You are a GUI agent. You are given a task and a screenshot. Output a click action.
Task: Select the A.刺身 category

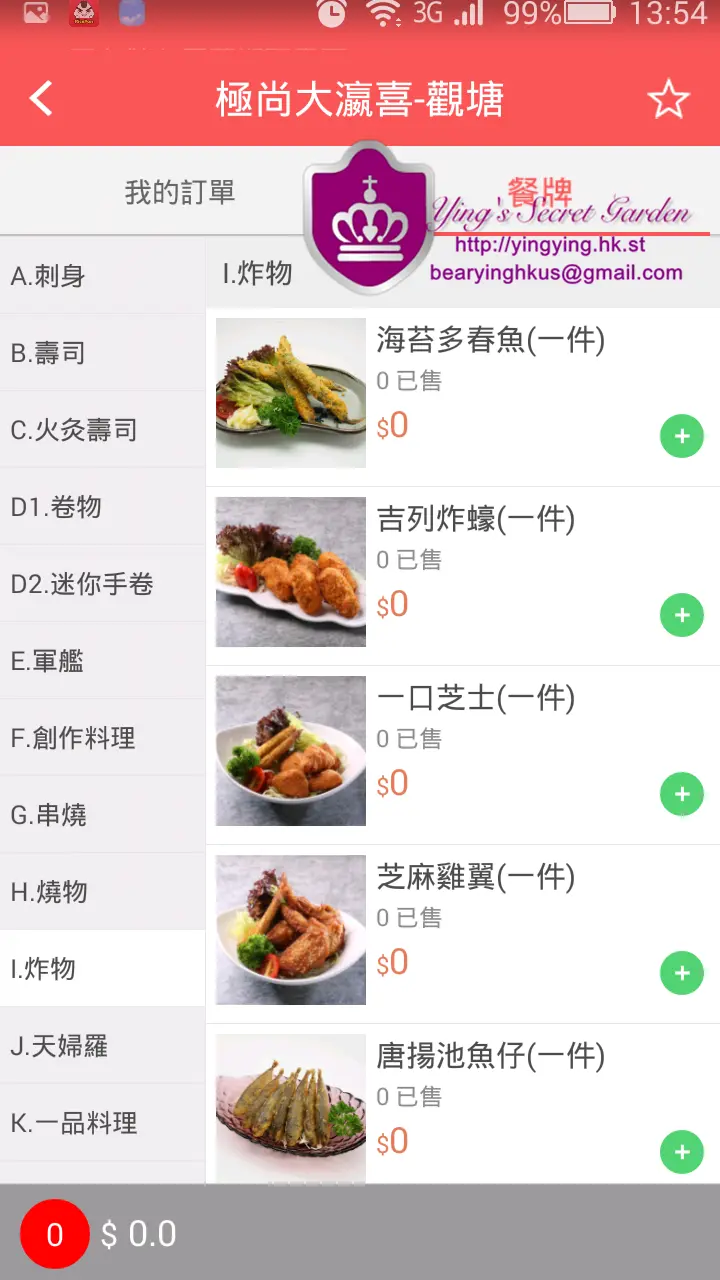coord(102,276)
